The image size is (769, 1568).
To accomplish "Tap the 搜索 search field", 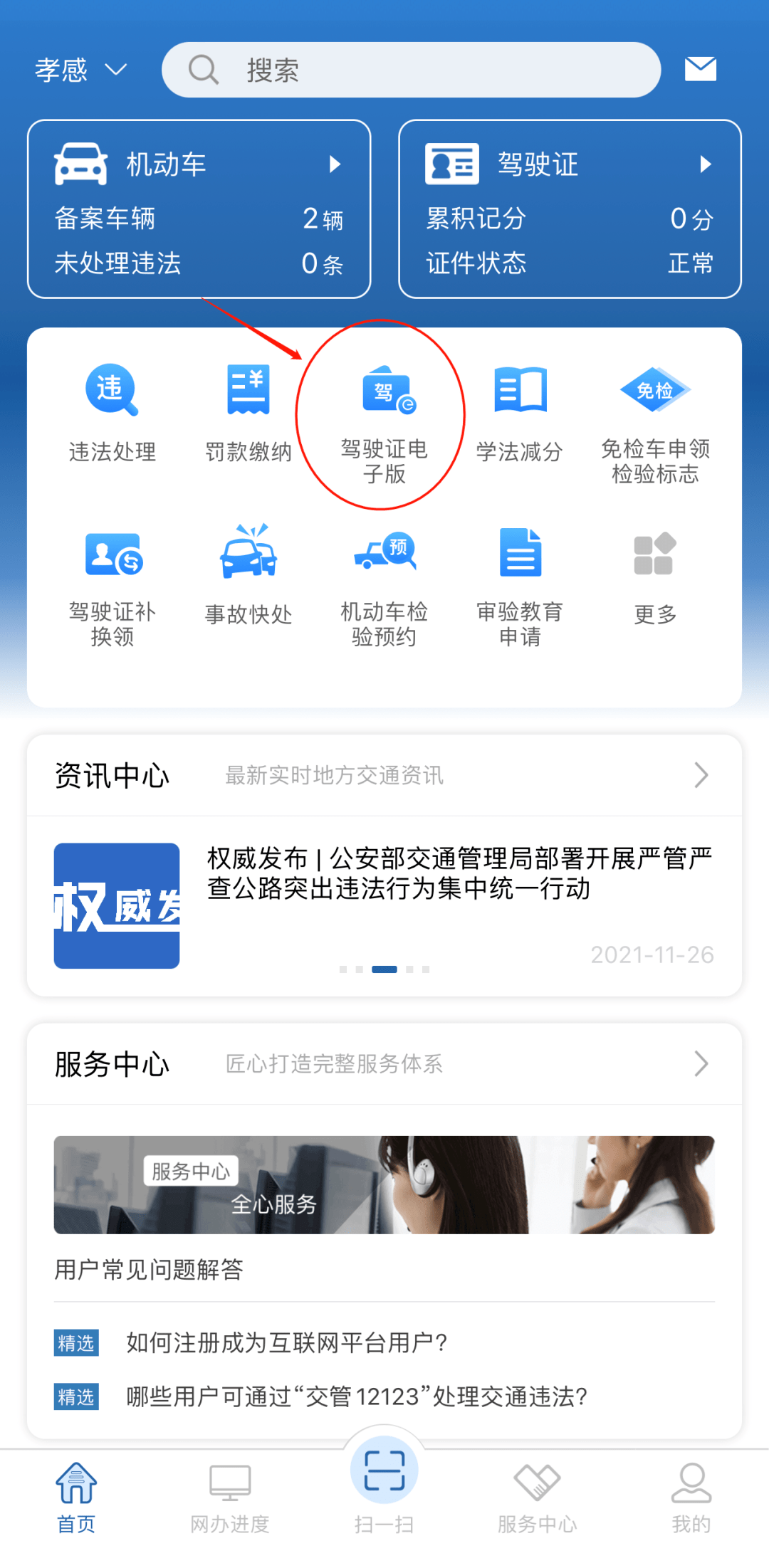I will [411, 70].
